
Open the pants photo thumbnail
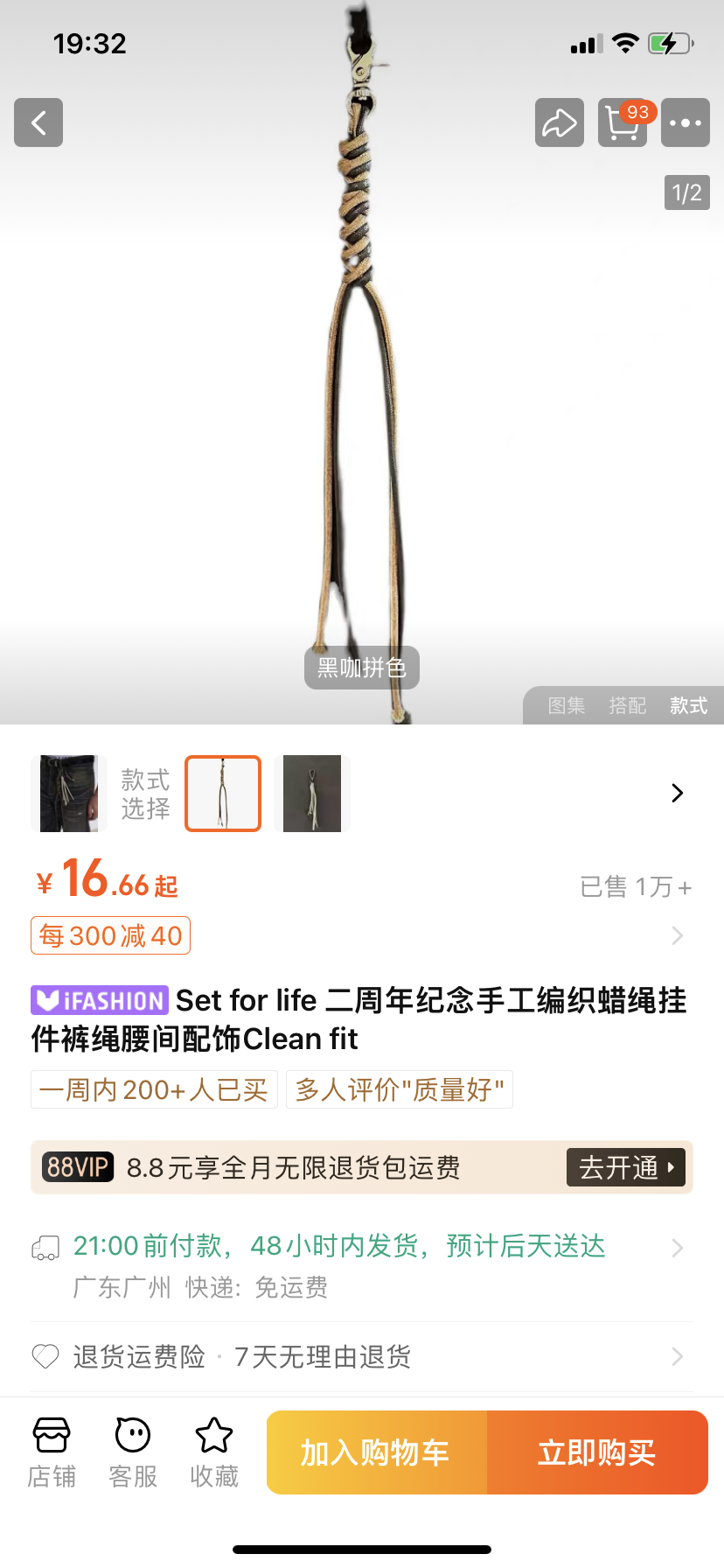click(x=69, y=794)
